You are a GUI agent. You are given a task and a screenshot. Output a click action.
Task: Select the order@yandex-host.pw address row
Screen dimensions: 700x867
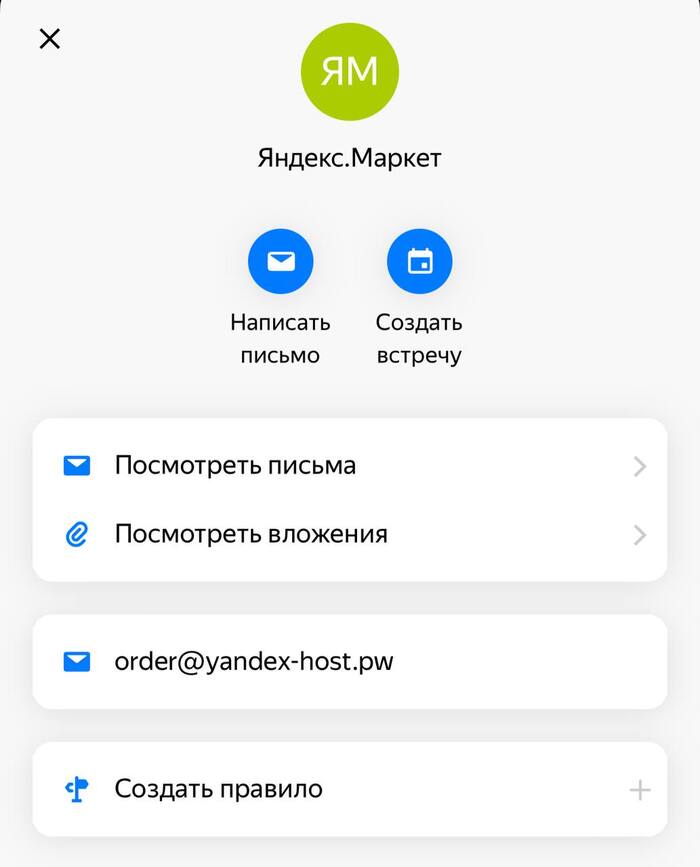(x=350, y=661)
